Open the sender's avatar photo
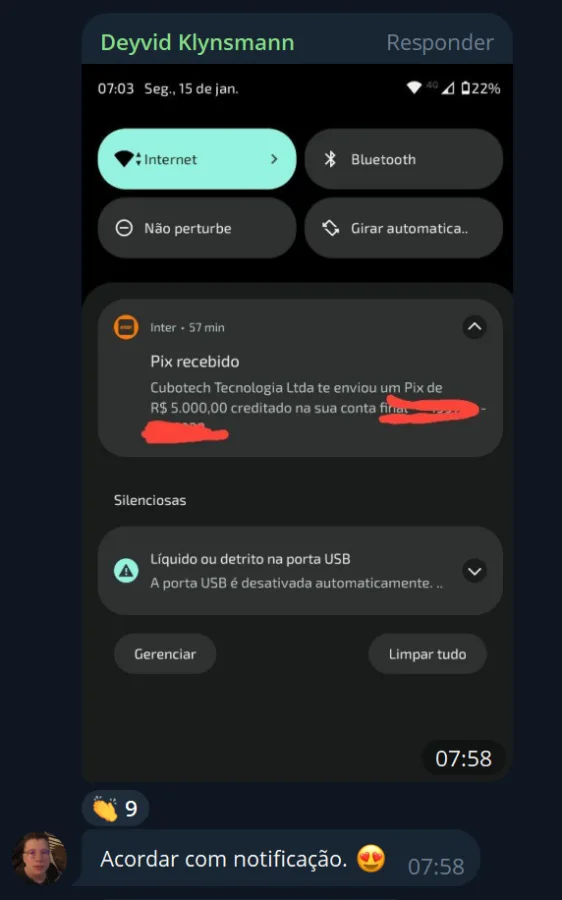The image size is (562, 900). coord(39,858)
